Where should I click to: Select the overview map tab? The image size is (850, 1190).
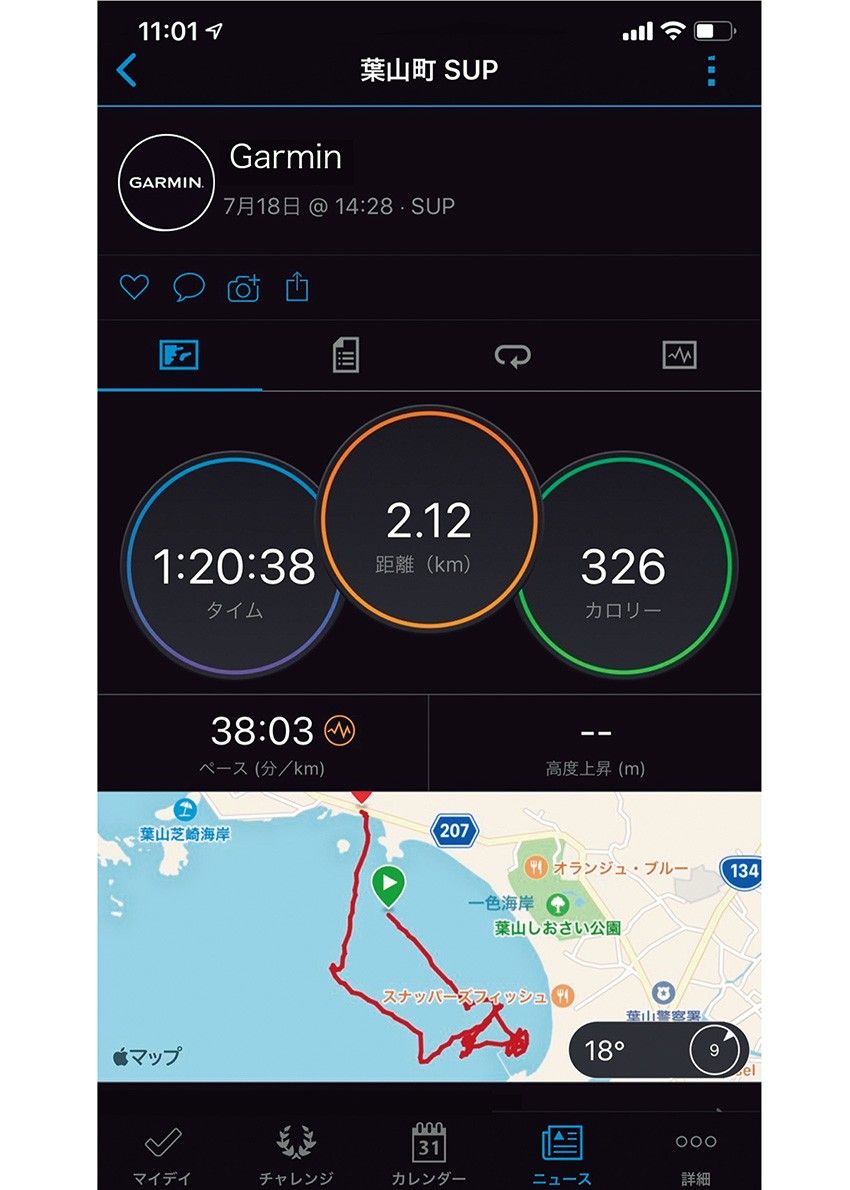click(x=179, y=355)
